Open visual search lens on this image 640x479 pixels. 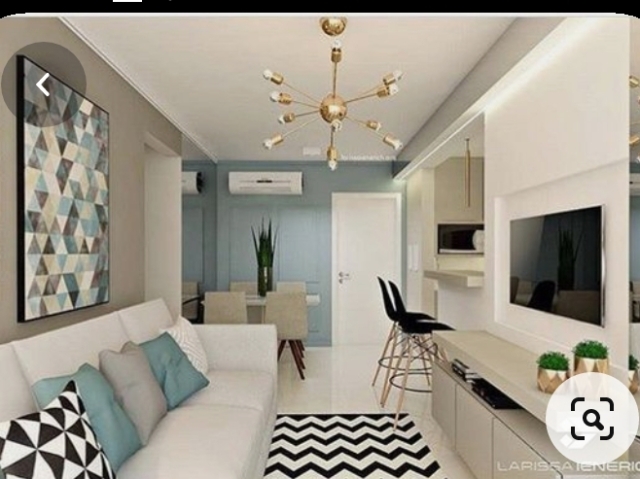click(592, 419)
